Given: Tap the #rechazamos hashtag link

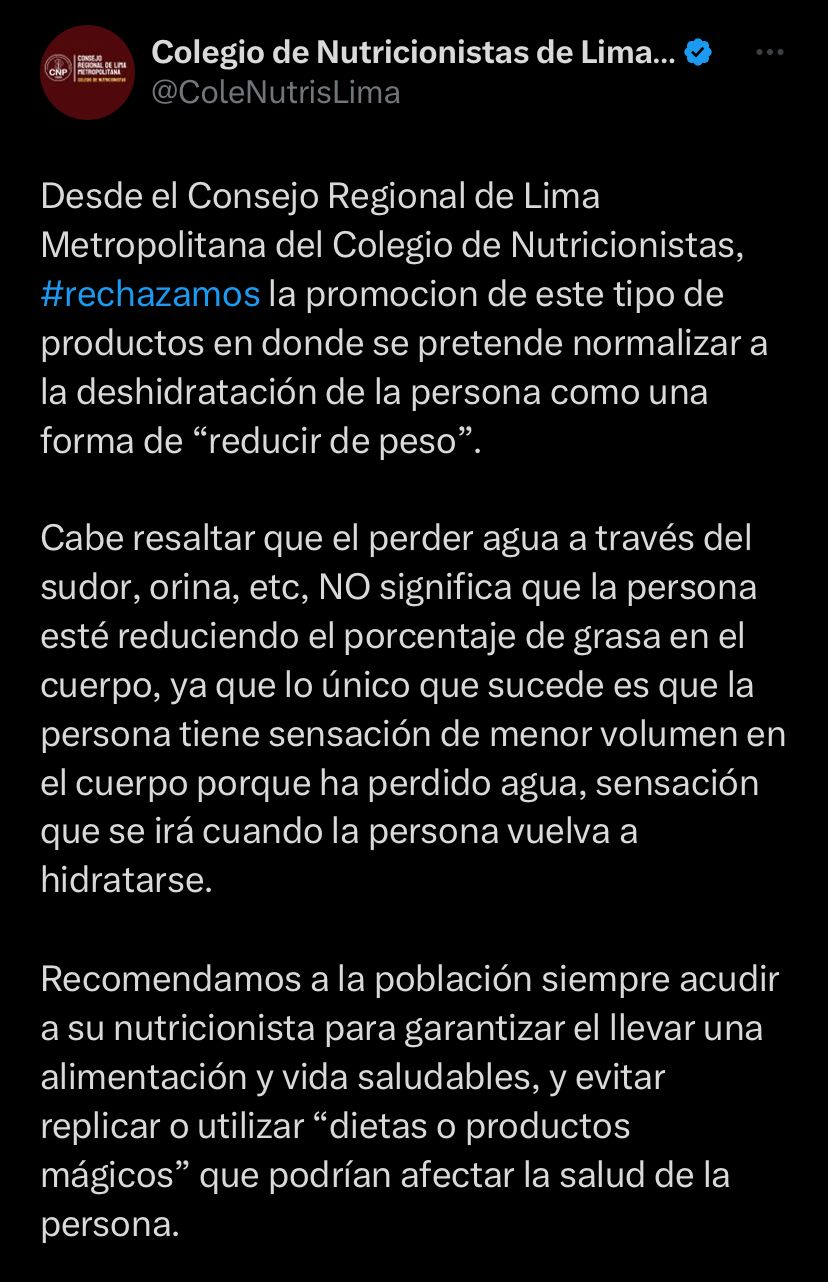Looking at the screenshot, I should [x=151, y=295].
